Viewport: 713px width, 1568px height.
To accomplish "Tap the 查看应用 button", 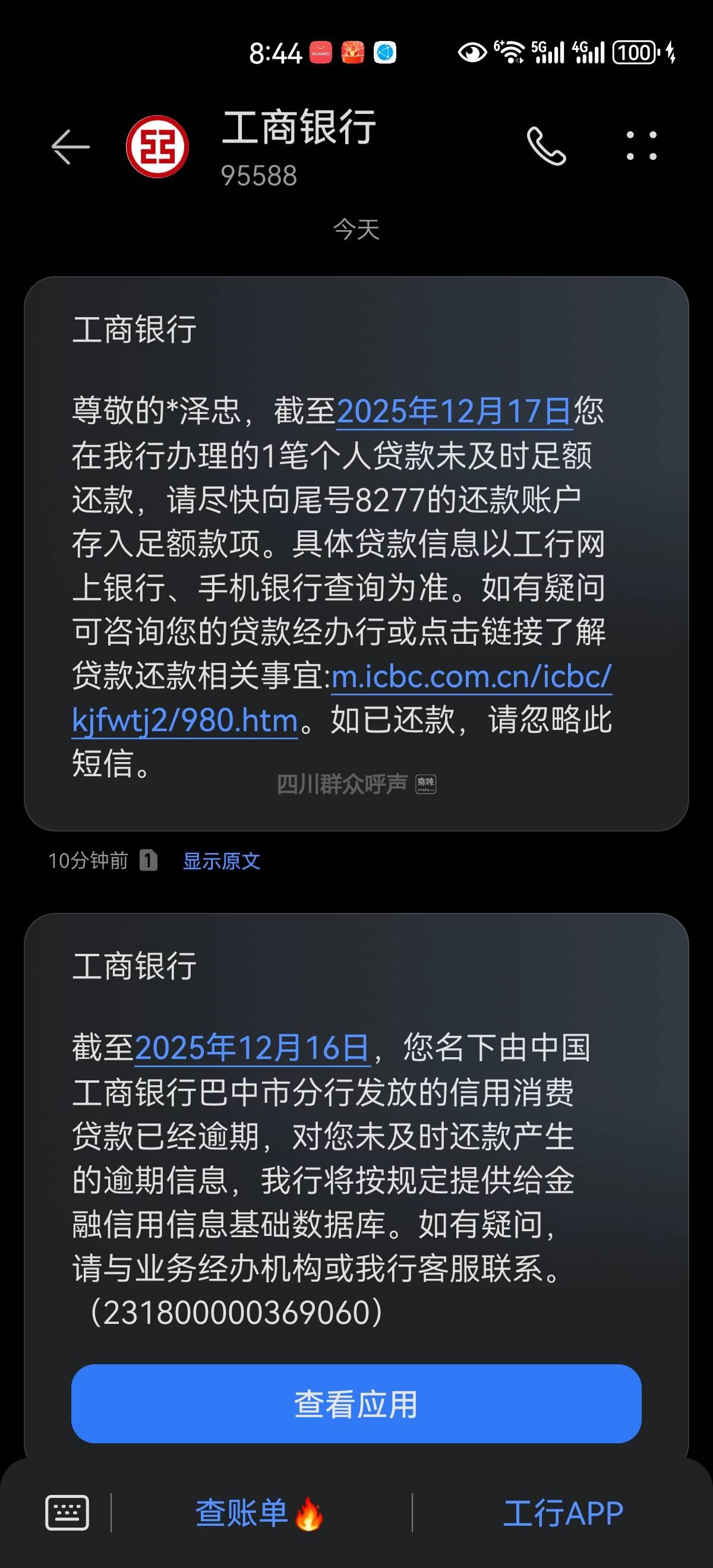I will tap(356, 1403).
